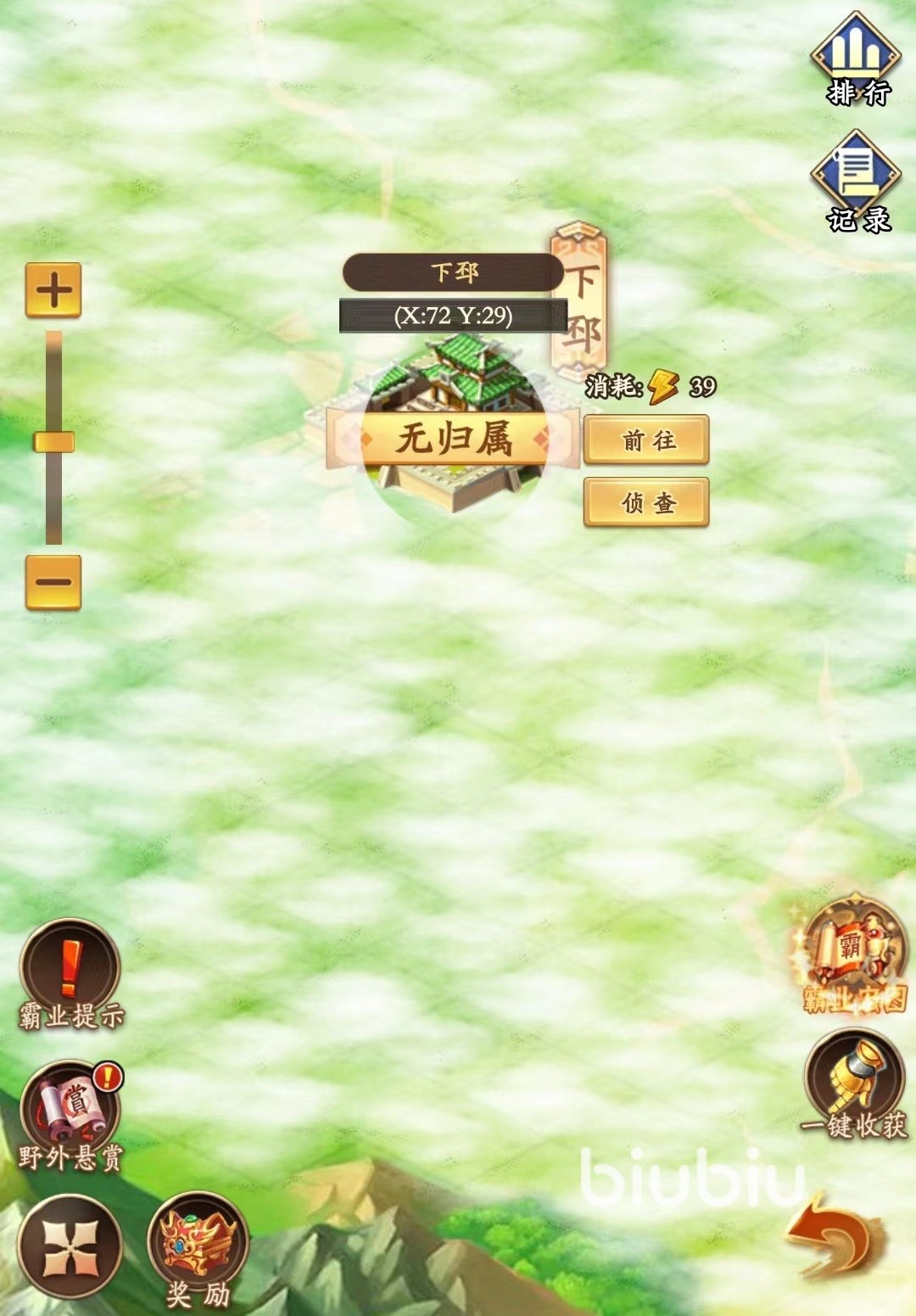Open the 排行 ranking icon
The width and height of the screenshot is (916, 1316).
[857, 58]
